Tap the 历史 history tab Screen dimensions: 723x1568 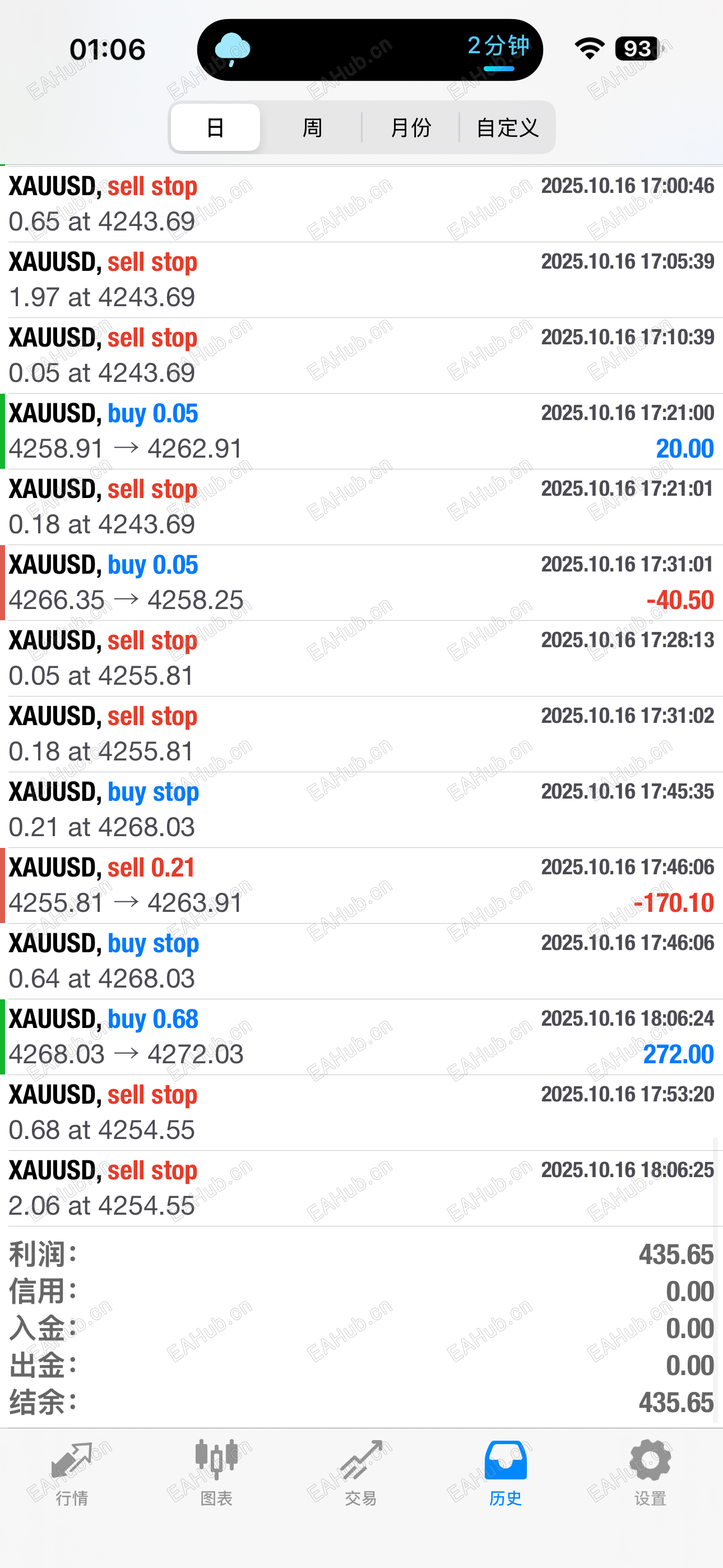pos(505,1473)
